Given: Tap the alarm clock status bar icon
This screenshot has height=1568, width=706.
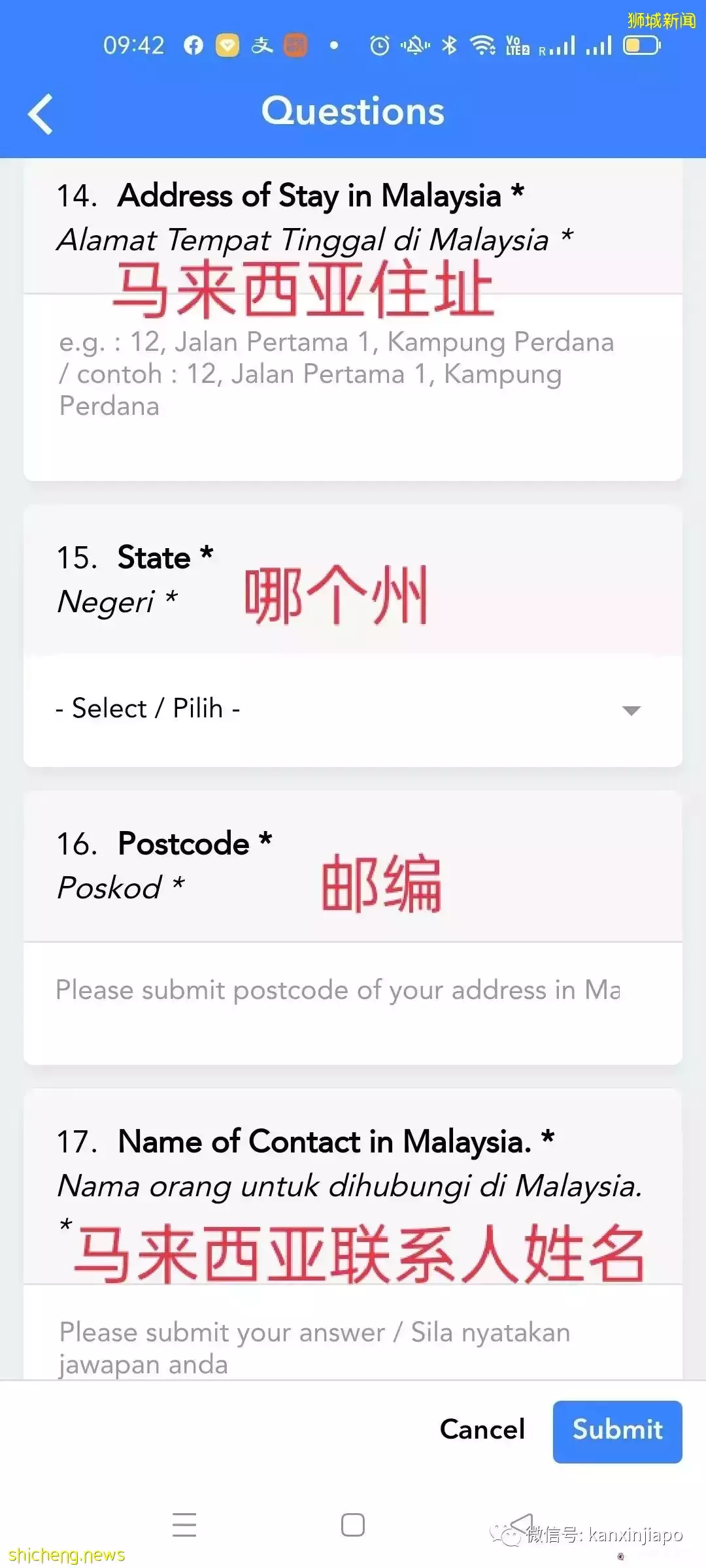Looking at the screenshot, I should [379, 44].
